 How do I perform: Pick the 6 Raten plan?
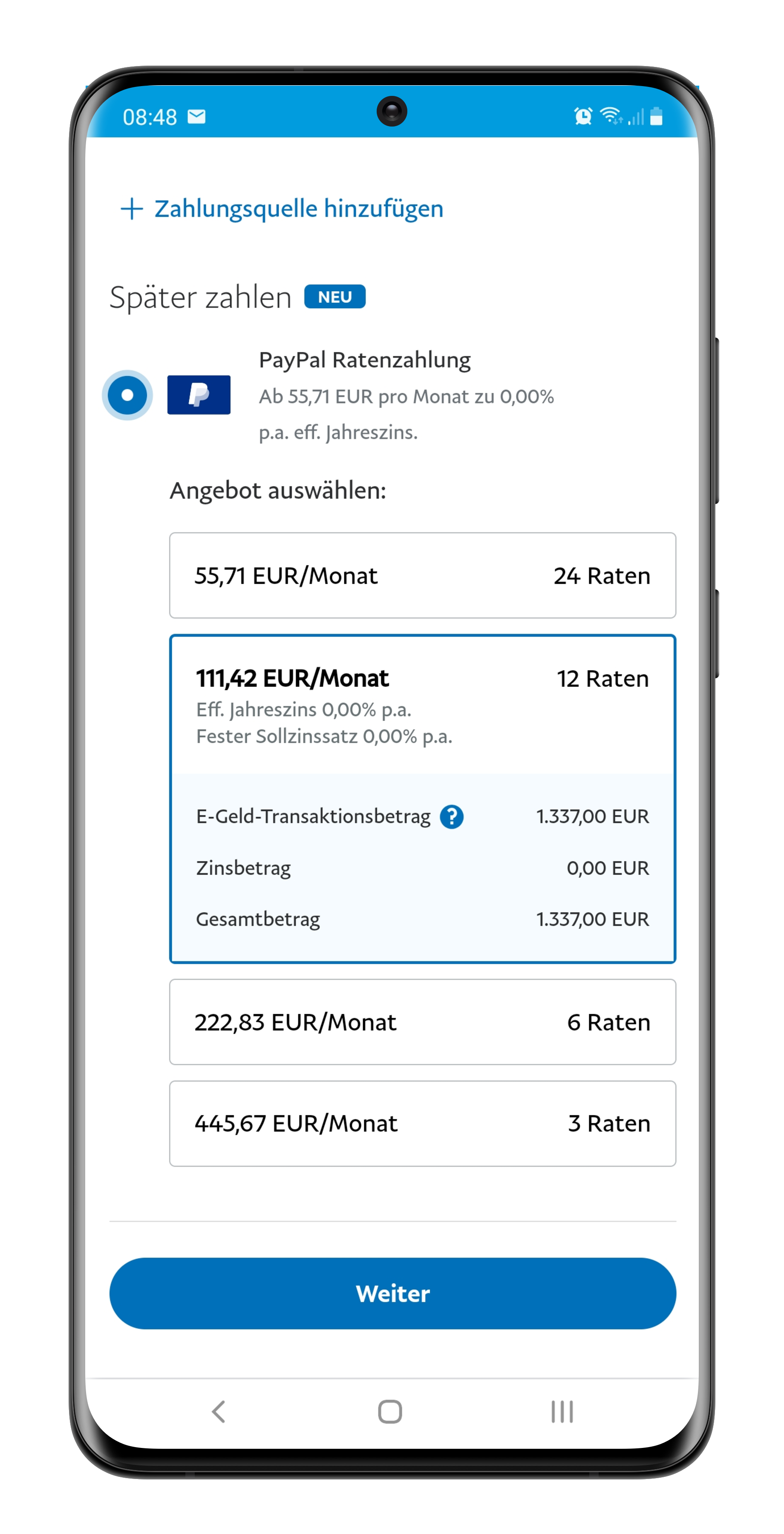pyautogui.click(x=422, y=1022)
